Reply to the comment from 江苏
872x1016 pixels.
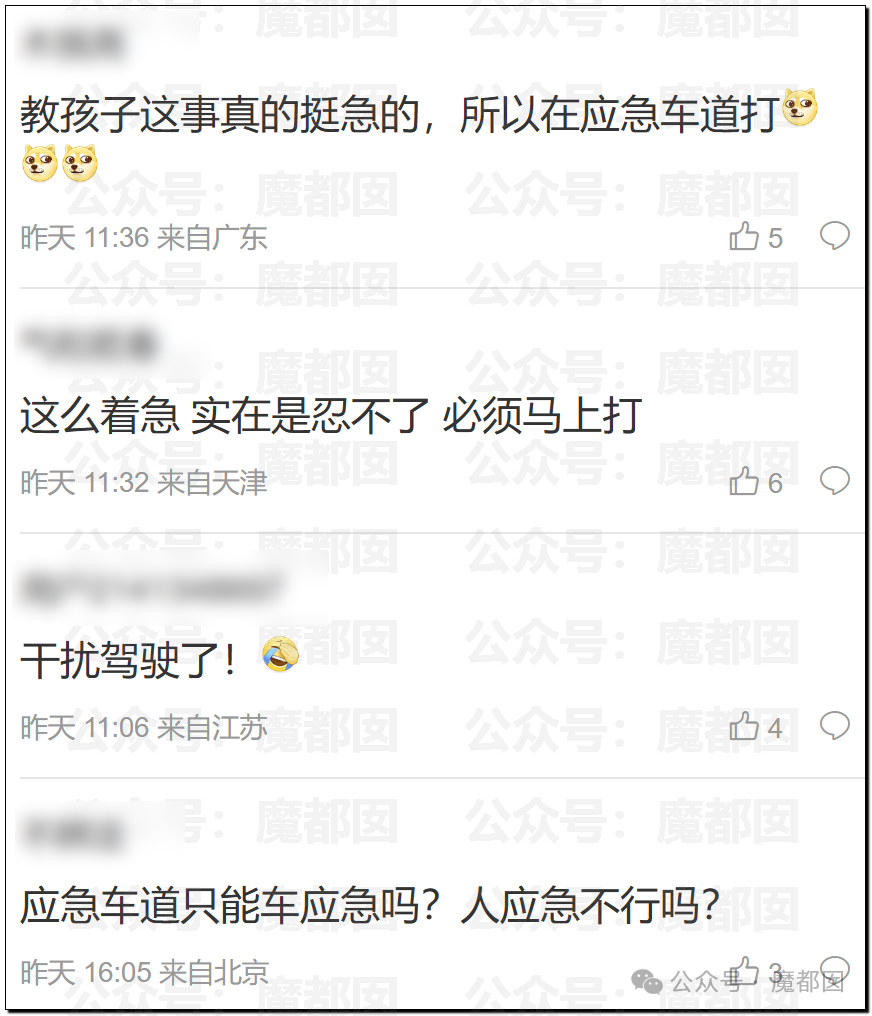pyautogui.click(x=834, y=725)
